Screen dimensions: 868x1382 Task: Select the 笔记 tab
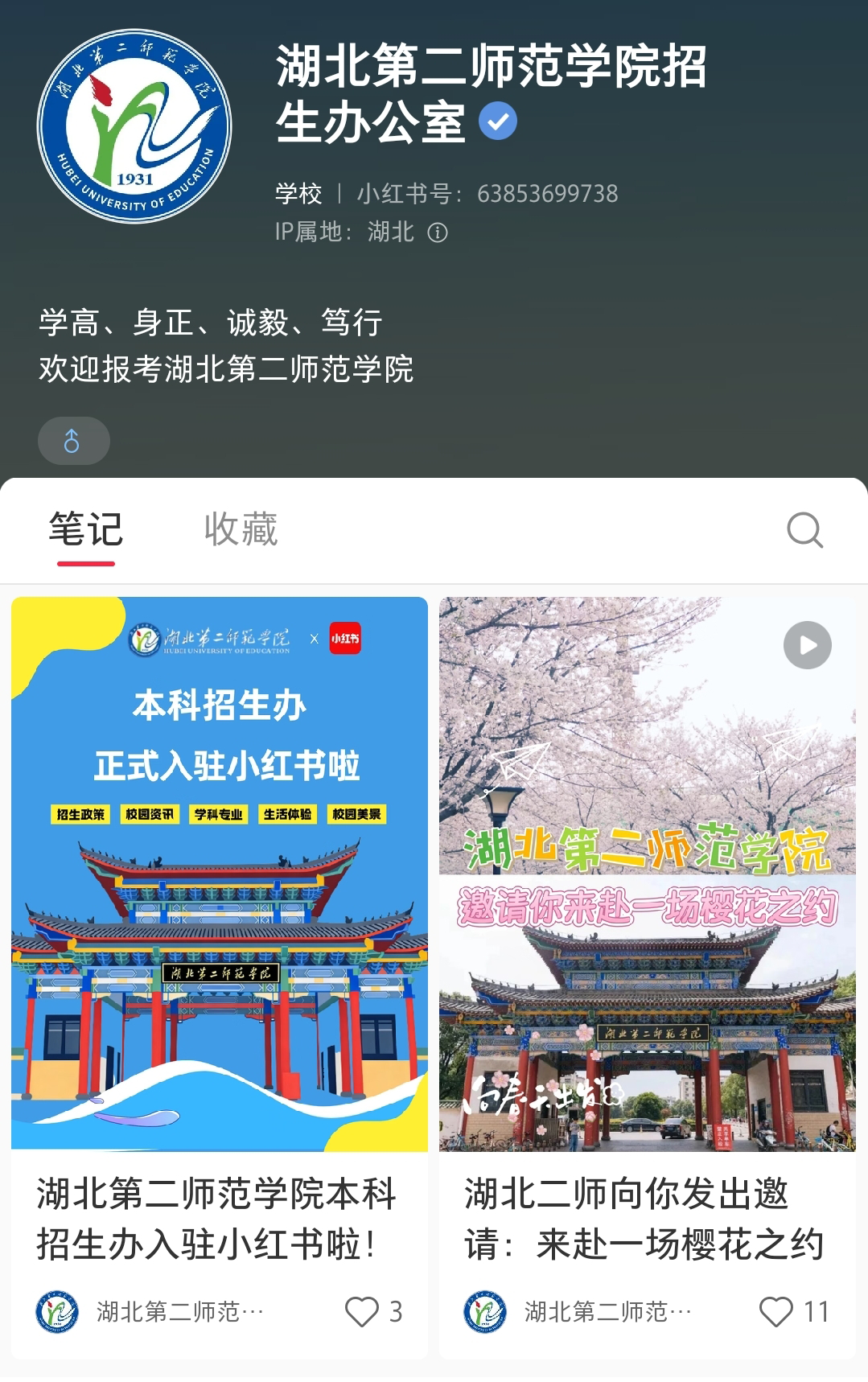coord(86,529)
